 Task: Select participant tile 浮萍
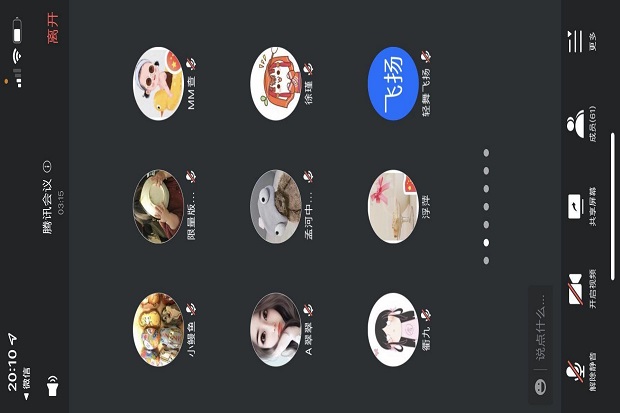tap(398, 205)
